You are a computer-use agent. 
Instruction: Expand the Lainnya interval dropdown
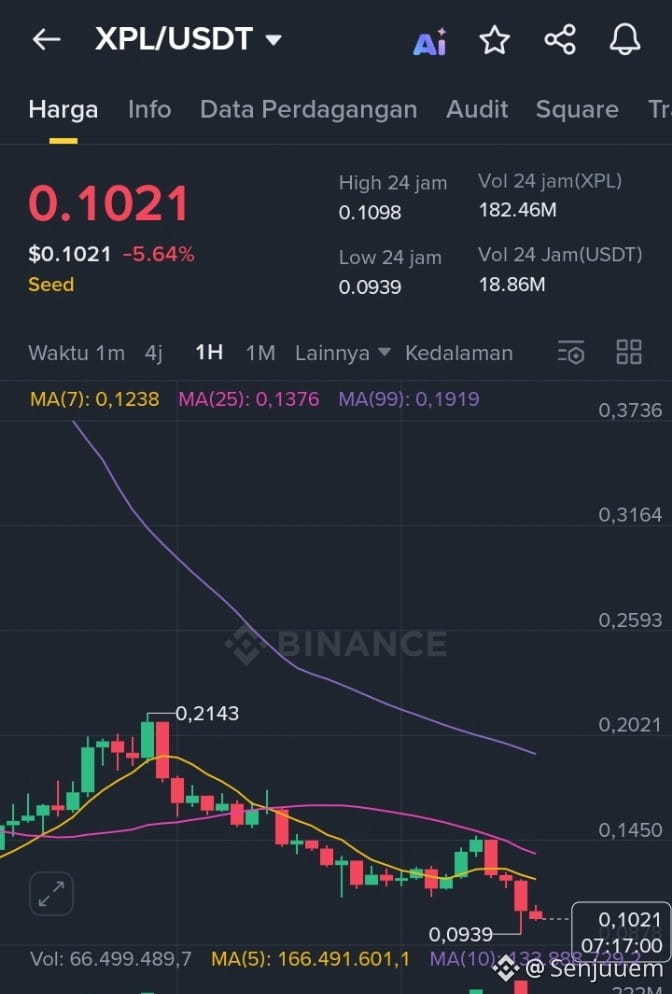click(342, 352)
